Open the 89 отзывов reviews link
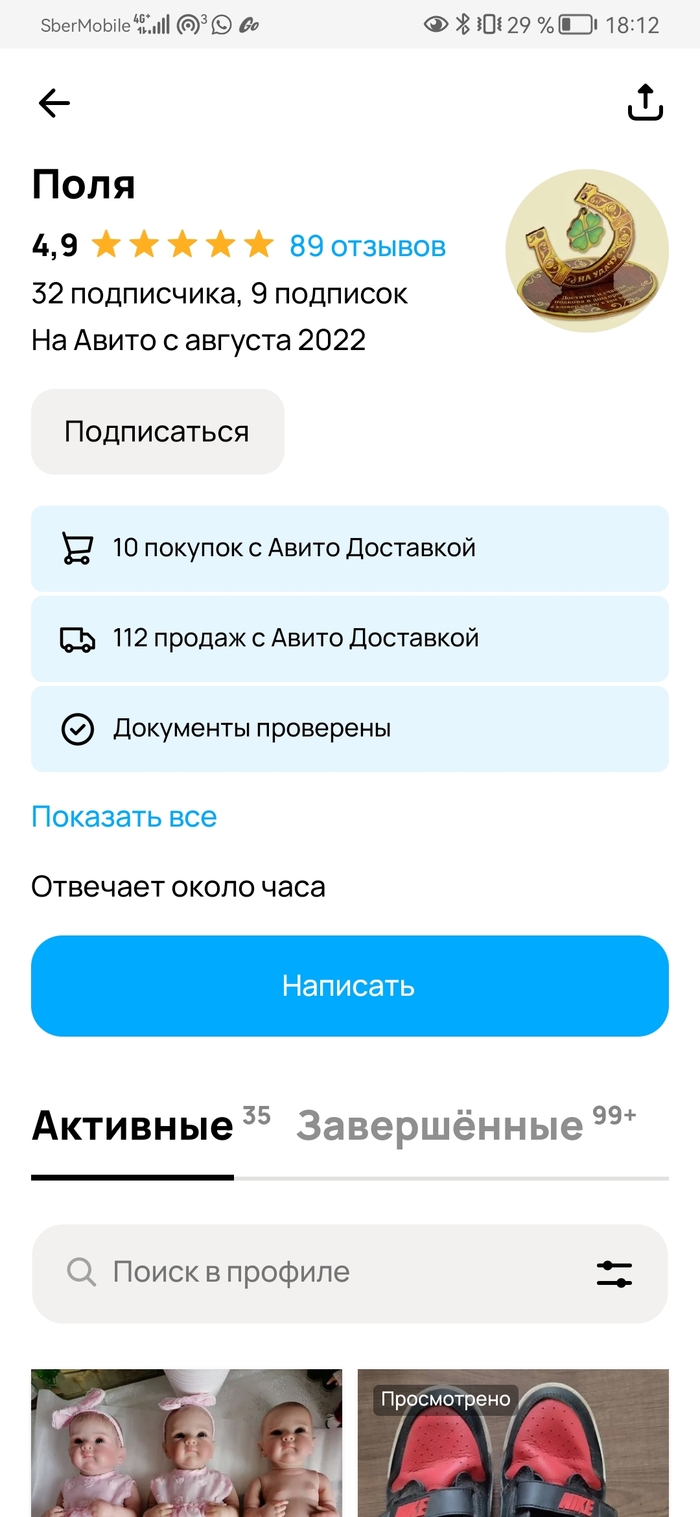 coord(367,246)
